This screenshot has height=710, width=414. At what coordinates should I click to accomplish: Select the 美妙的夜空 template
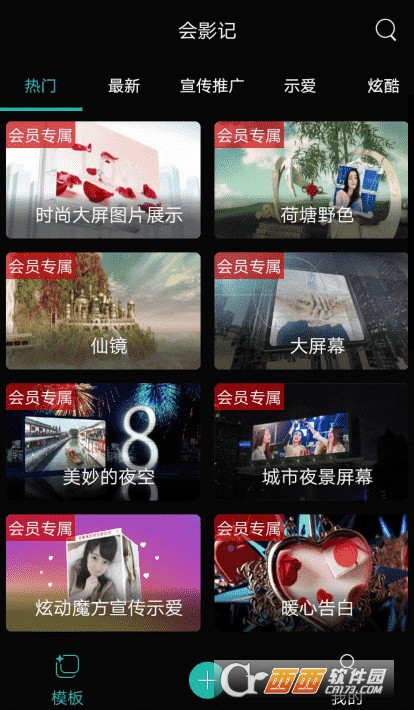click(103, 441)
